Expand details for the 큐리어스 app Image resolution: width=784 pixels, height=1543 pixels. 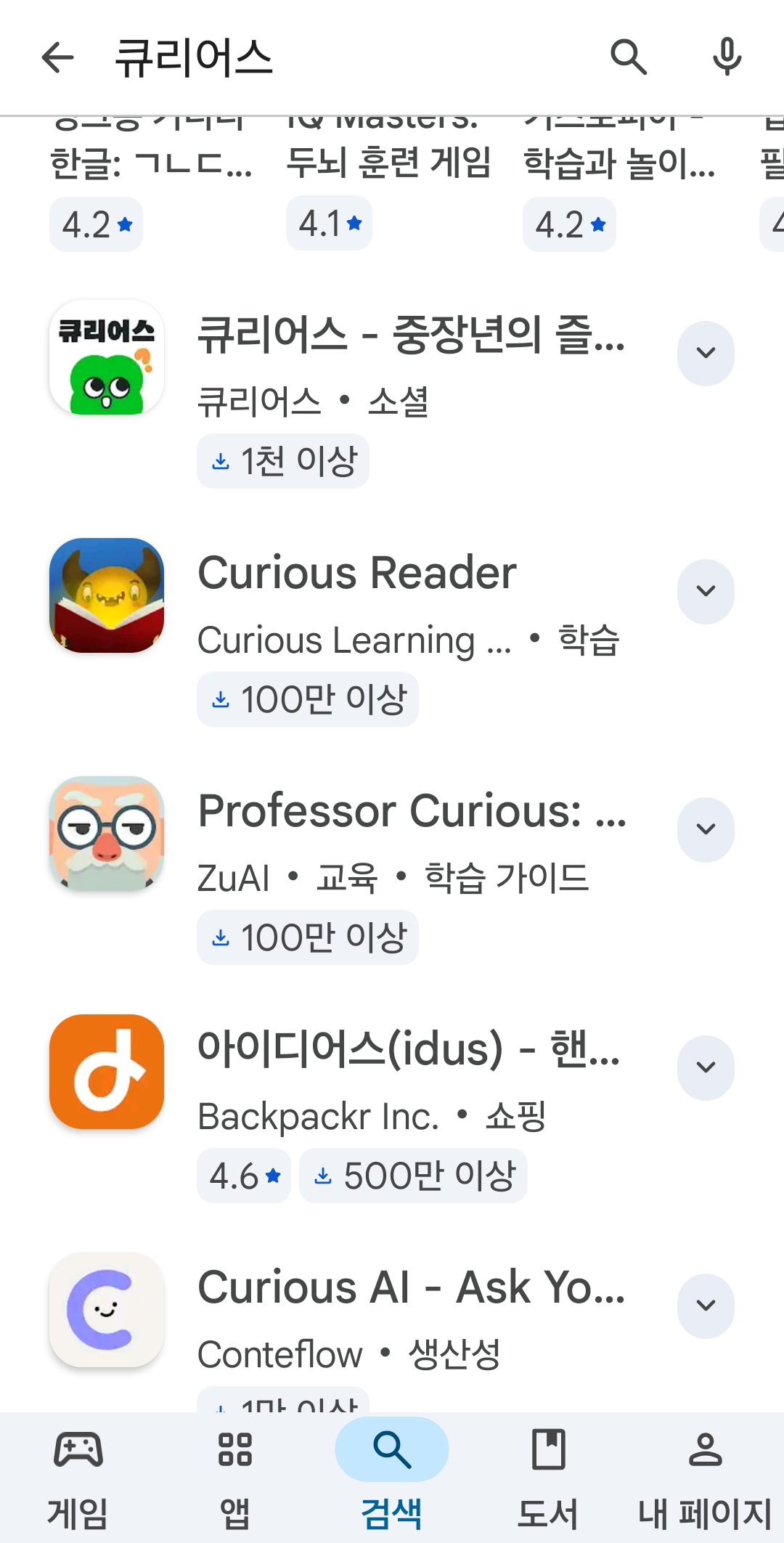(x=706, y=353)
